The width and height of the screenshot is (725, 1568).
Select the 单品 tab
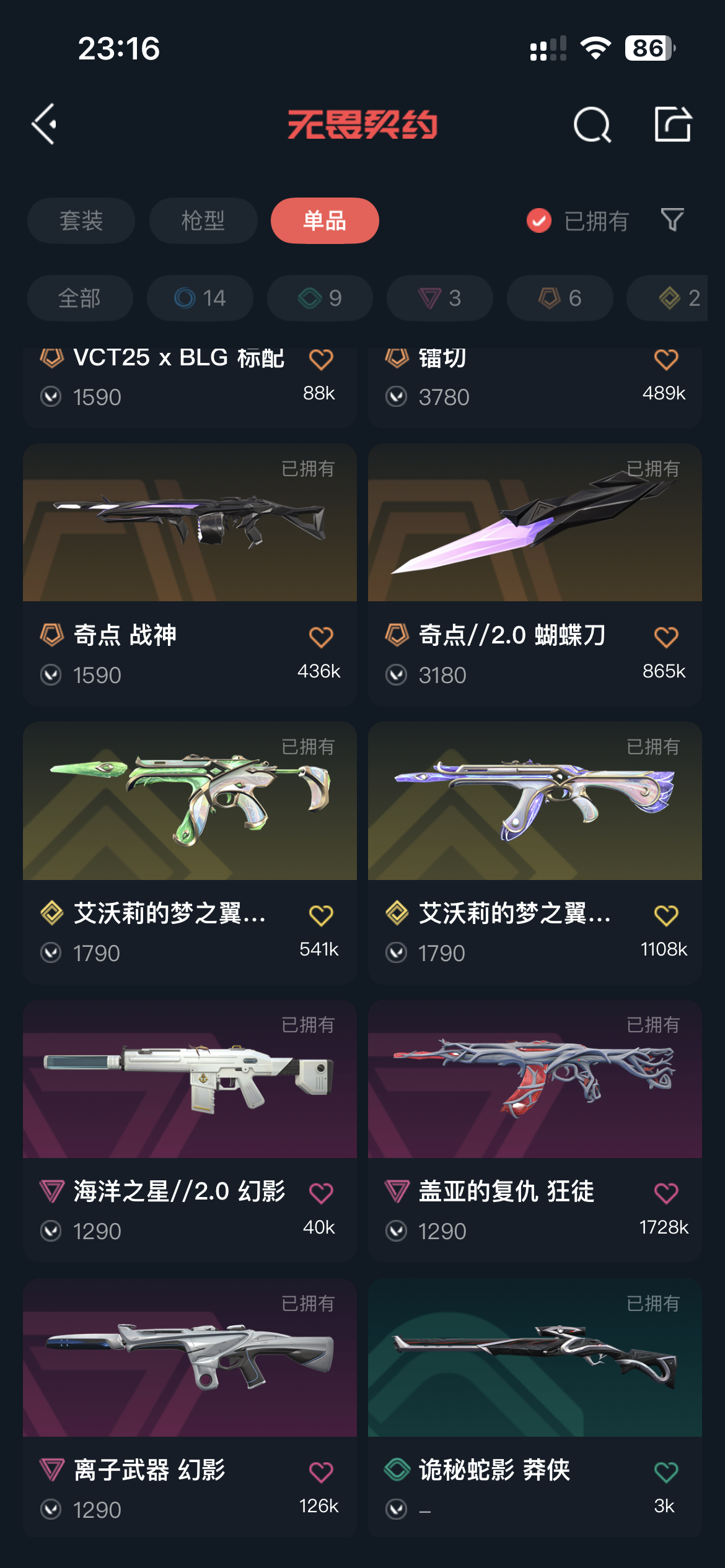pos(325,220)
